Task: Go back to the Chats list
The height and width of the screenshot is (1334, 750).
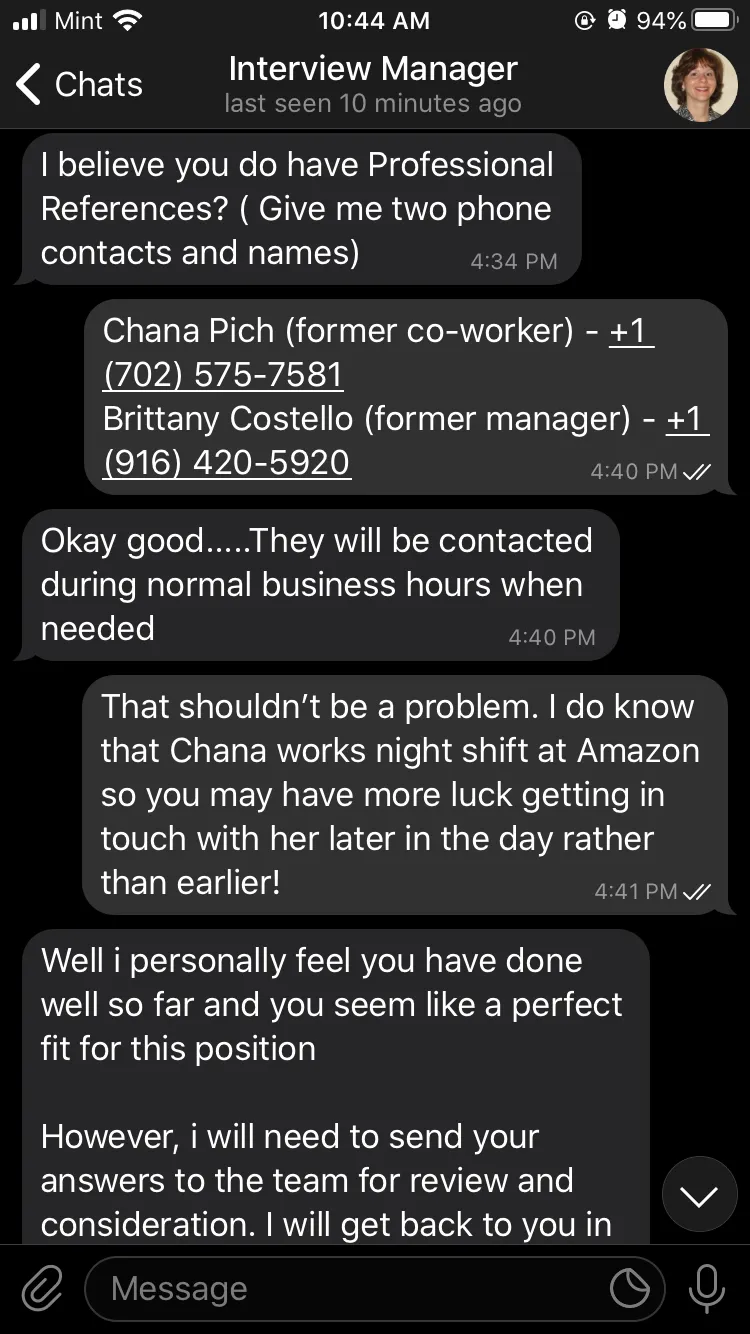Action: tap(79, 85)
